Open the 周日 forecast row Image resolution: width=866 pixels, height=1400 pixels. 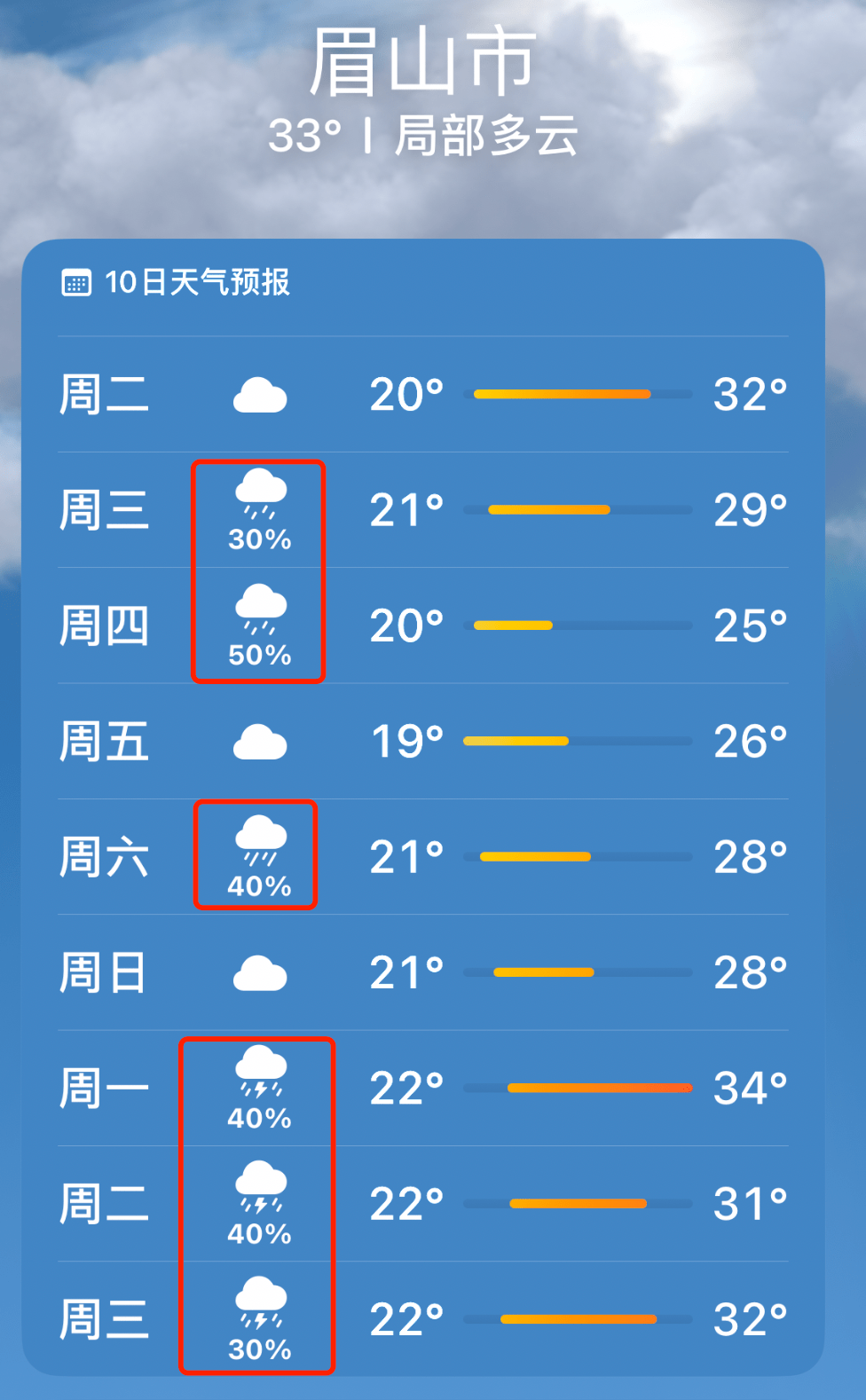tap(423, 972)
